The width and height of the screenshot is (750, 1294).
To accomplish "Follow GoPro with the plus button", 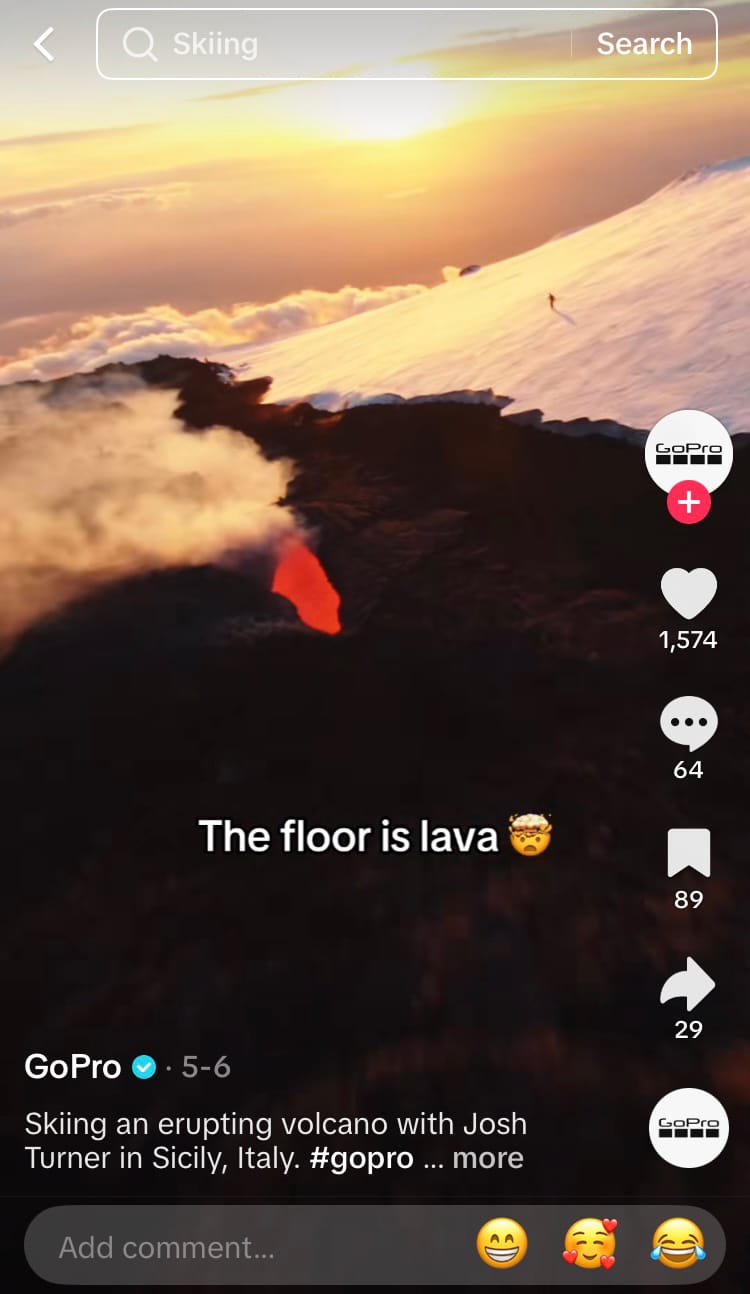I will [x=688, y=502].
